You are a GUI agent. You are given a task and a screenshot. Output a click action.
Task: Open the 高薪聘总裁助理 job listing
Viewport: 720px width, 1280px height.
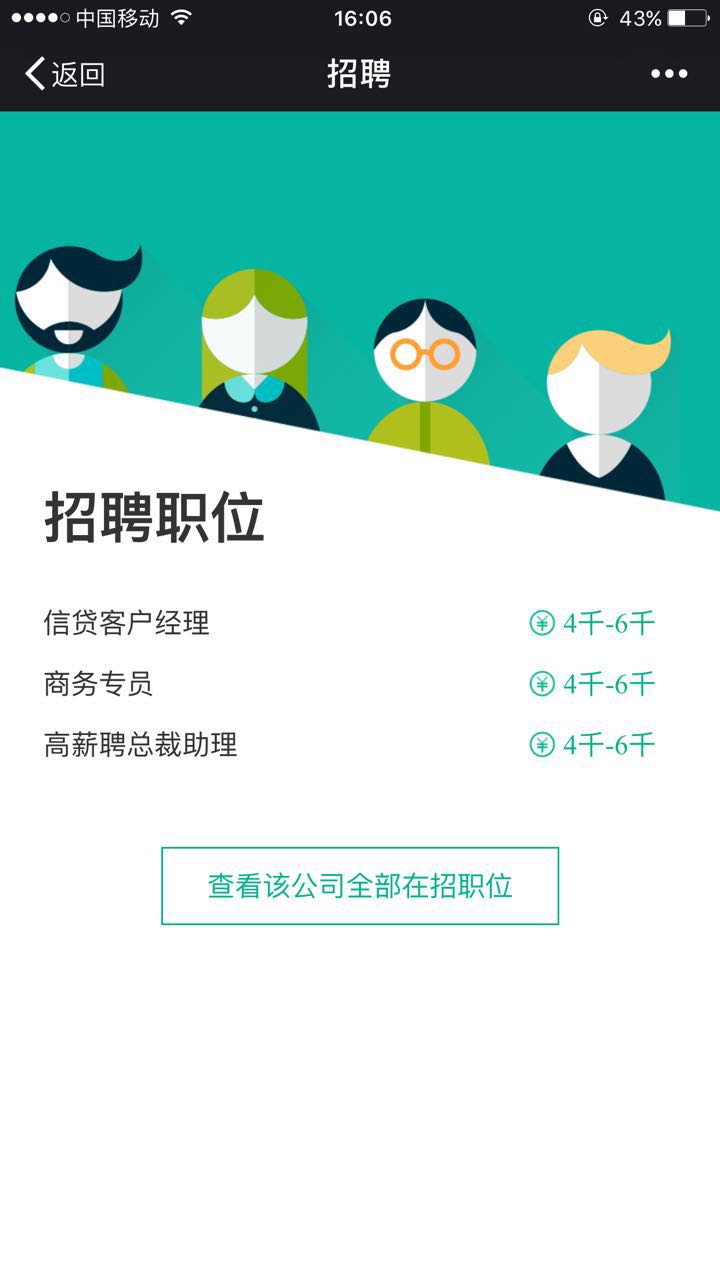tap(141, 745)
